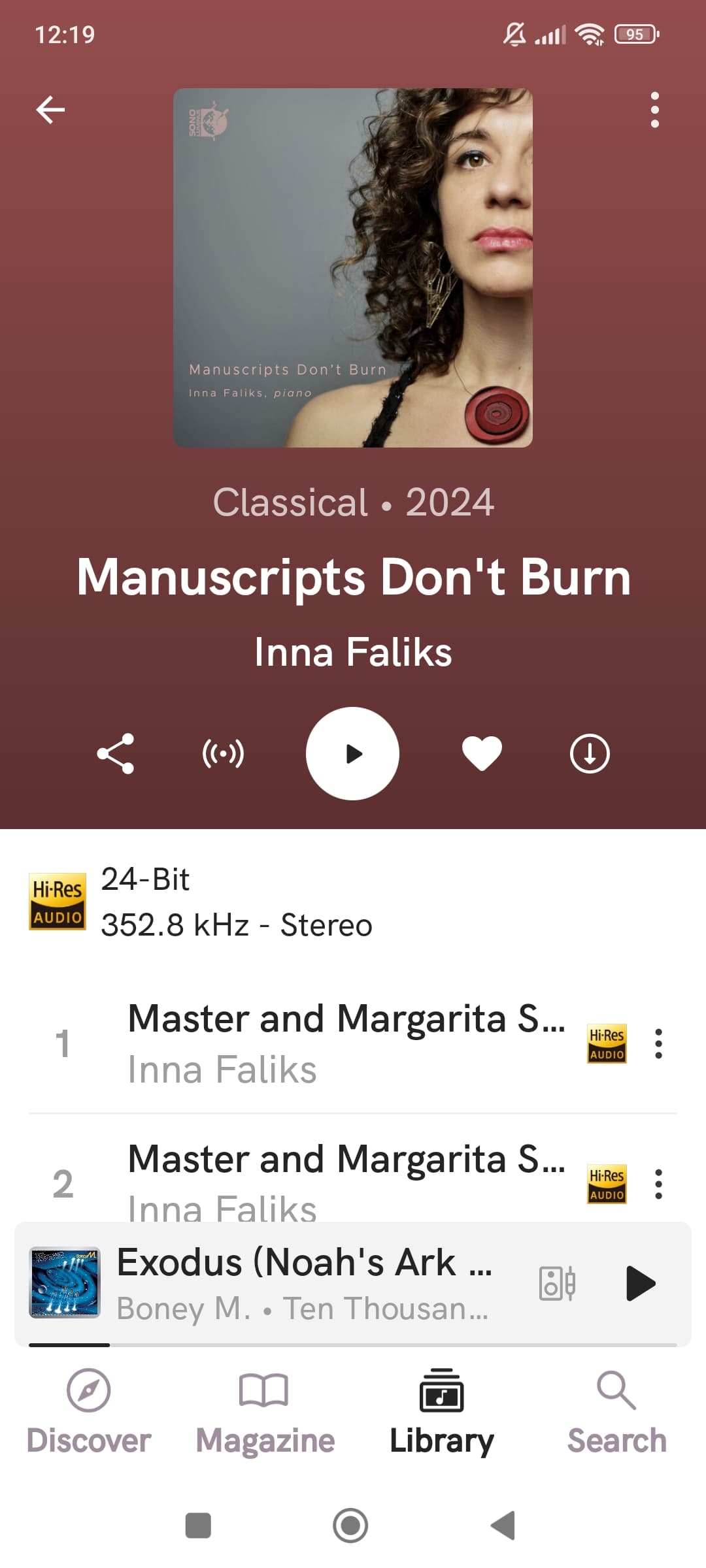
Task: Switch to the Search tab
Action: click(x=616, y=1413)
